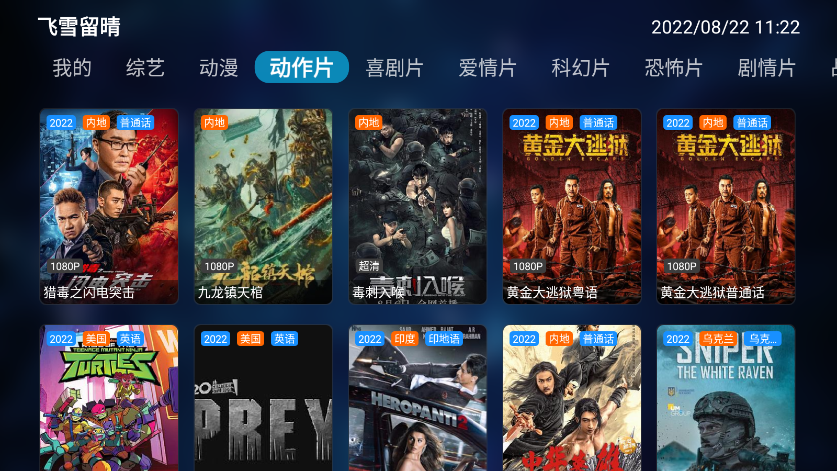Open the Teenage Mutant Ninja Turtles card
The height and width of the screenshot is (471, 837).
109,398
